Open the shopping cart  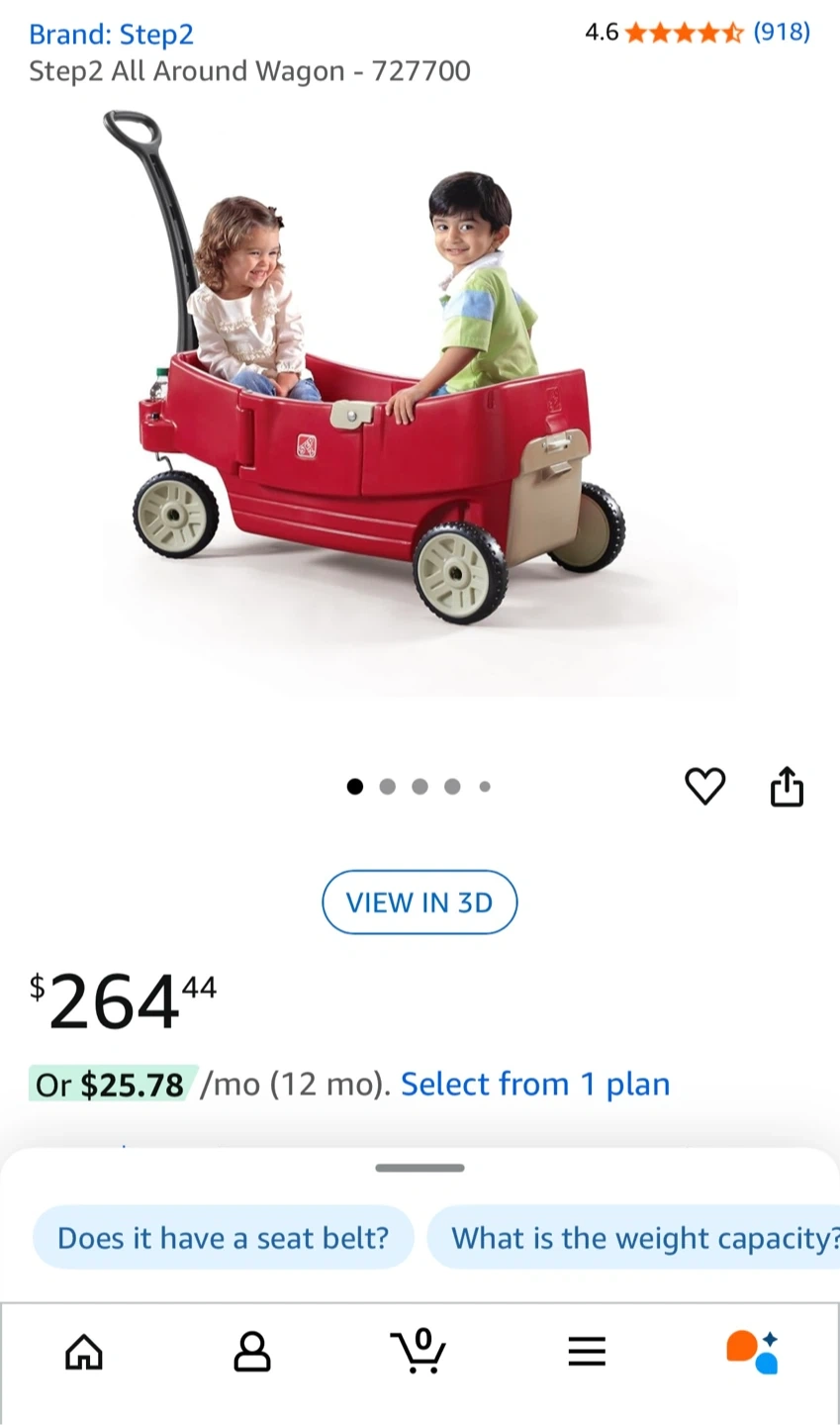pyautogui.click(x=419, y=1351)
